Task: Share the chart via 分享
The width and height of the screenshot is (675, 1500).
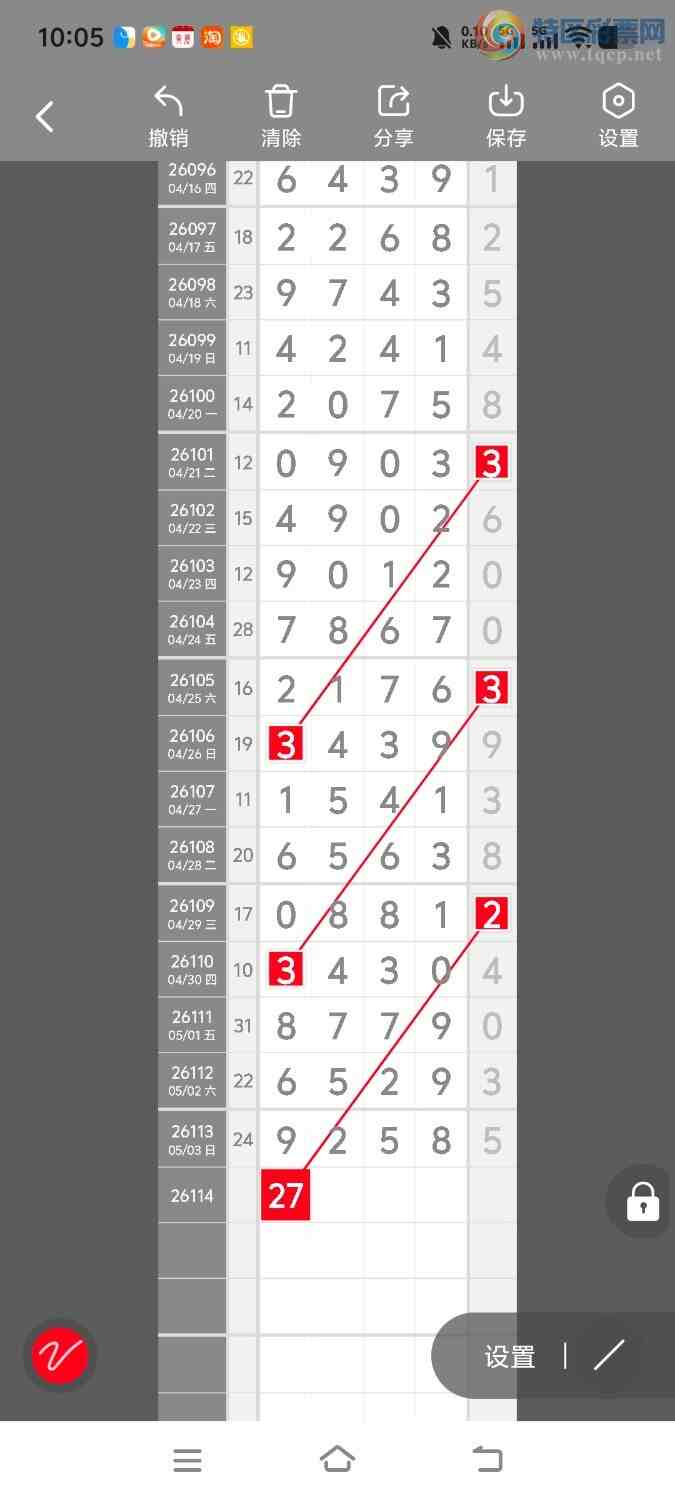Action: click(393, 117)
